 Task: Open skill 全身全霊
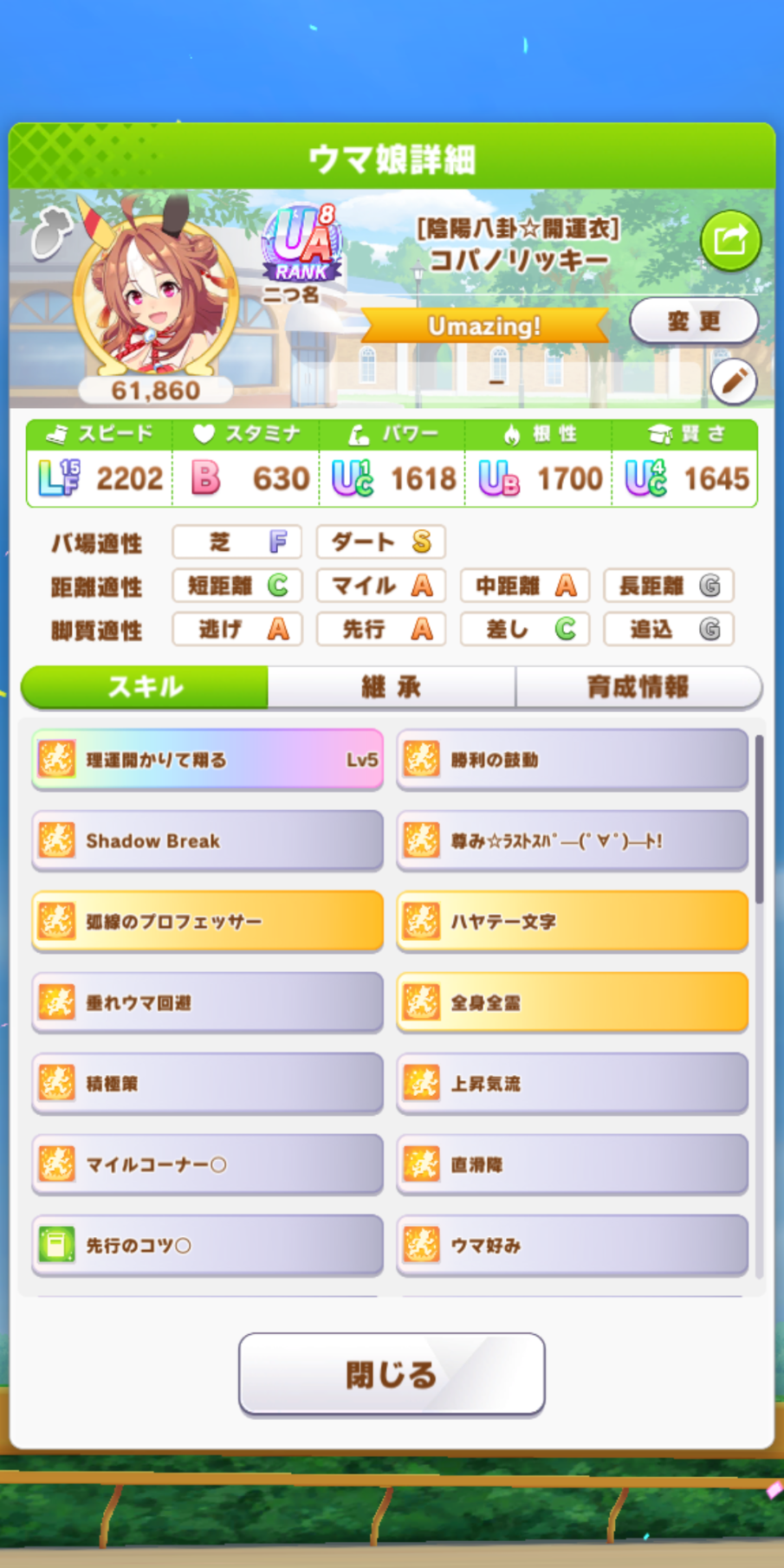(x=572, y=1002)
